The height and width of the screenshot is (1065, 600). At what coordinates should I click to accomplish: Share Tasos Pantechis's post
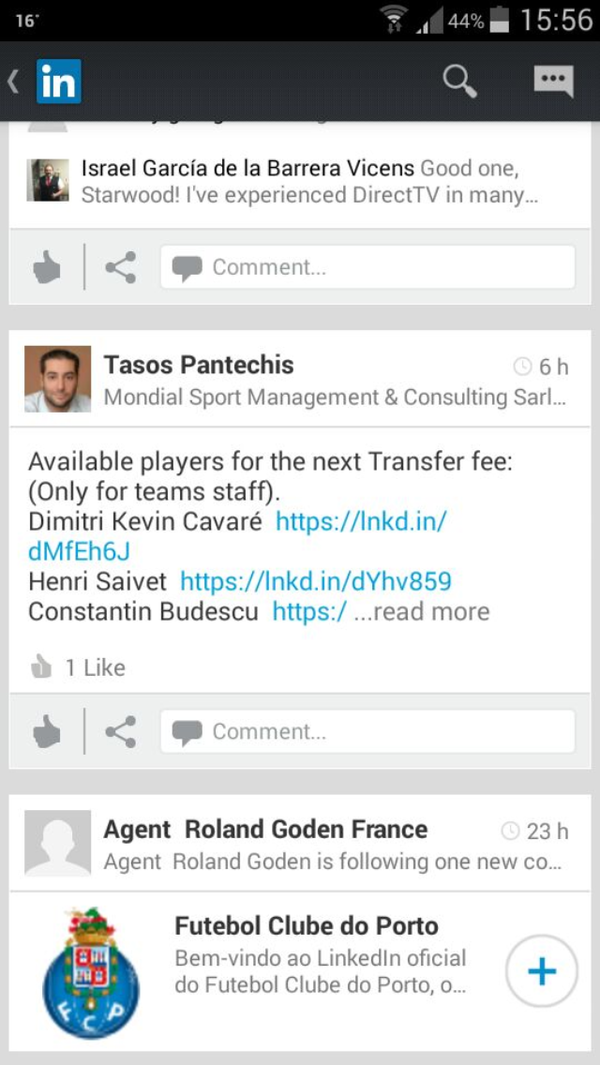[120, 732]
